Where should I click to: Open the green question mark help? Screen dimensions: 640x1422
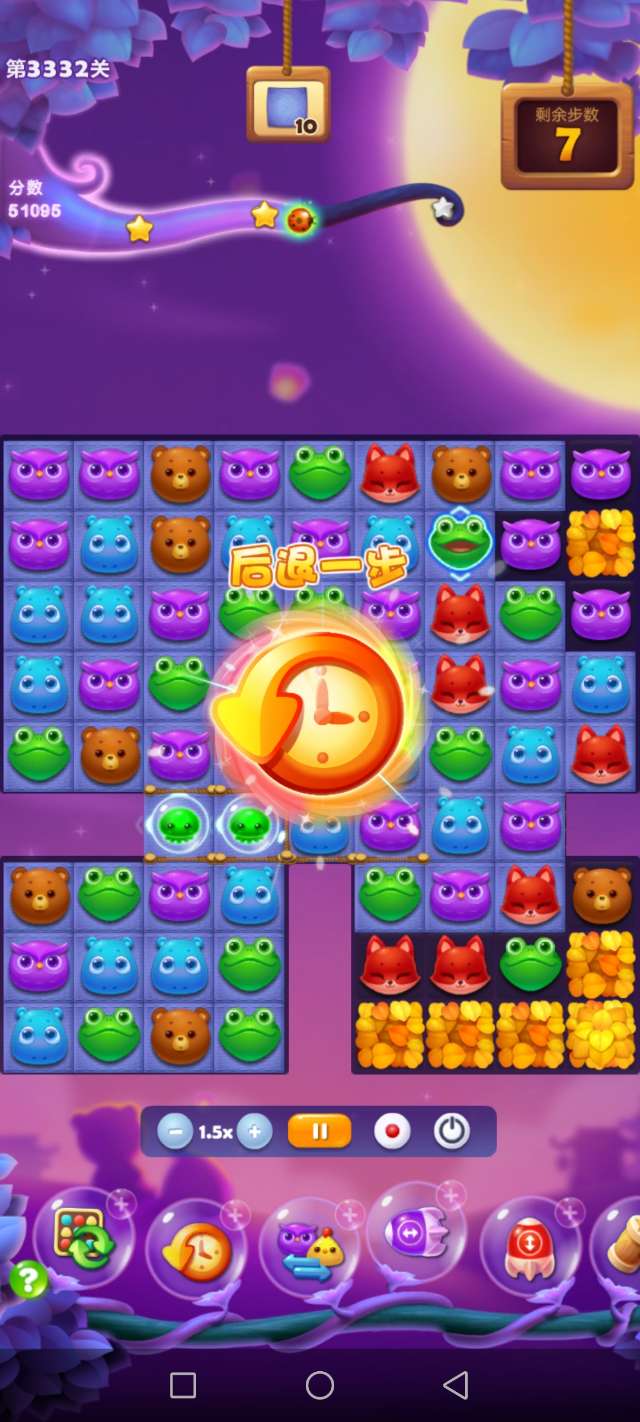point(28,1279)
